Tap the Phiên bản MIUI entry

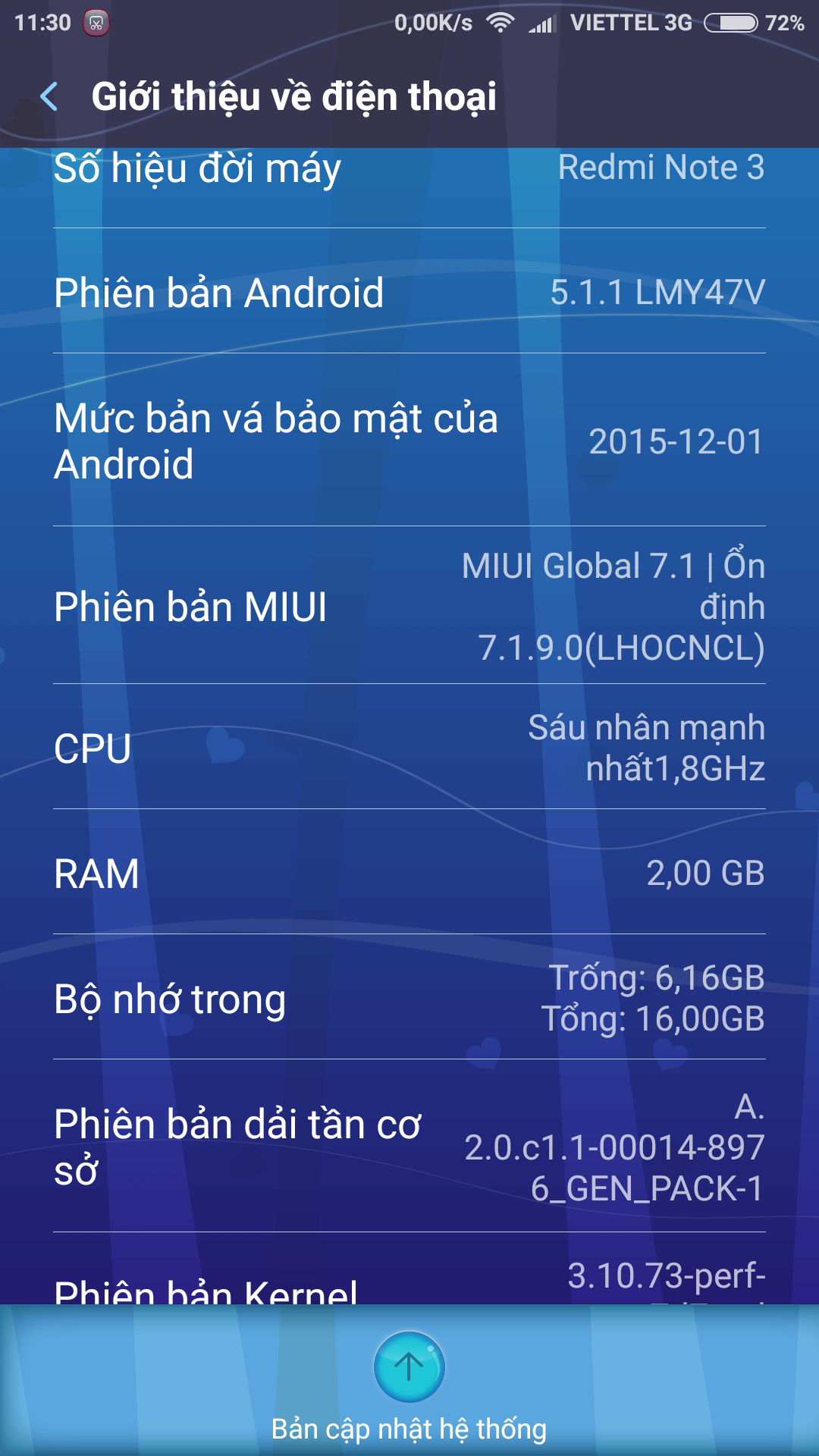[x=409, y=607]
